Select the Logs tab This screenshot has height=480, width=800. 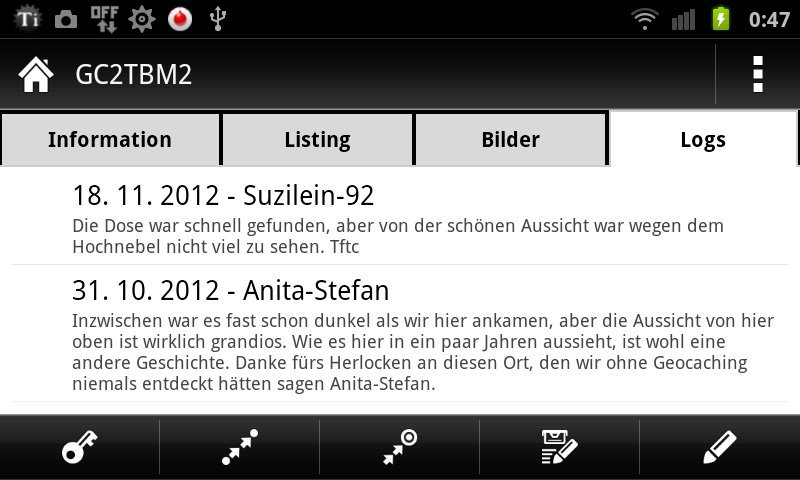(x=703, y=140)
